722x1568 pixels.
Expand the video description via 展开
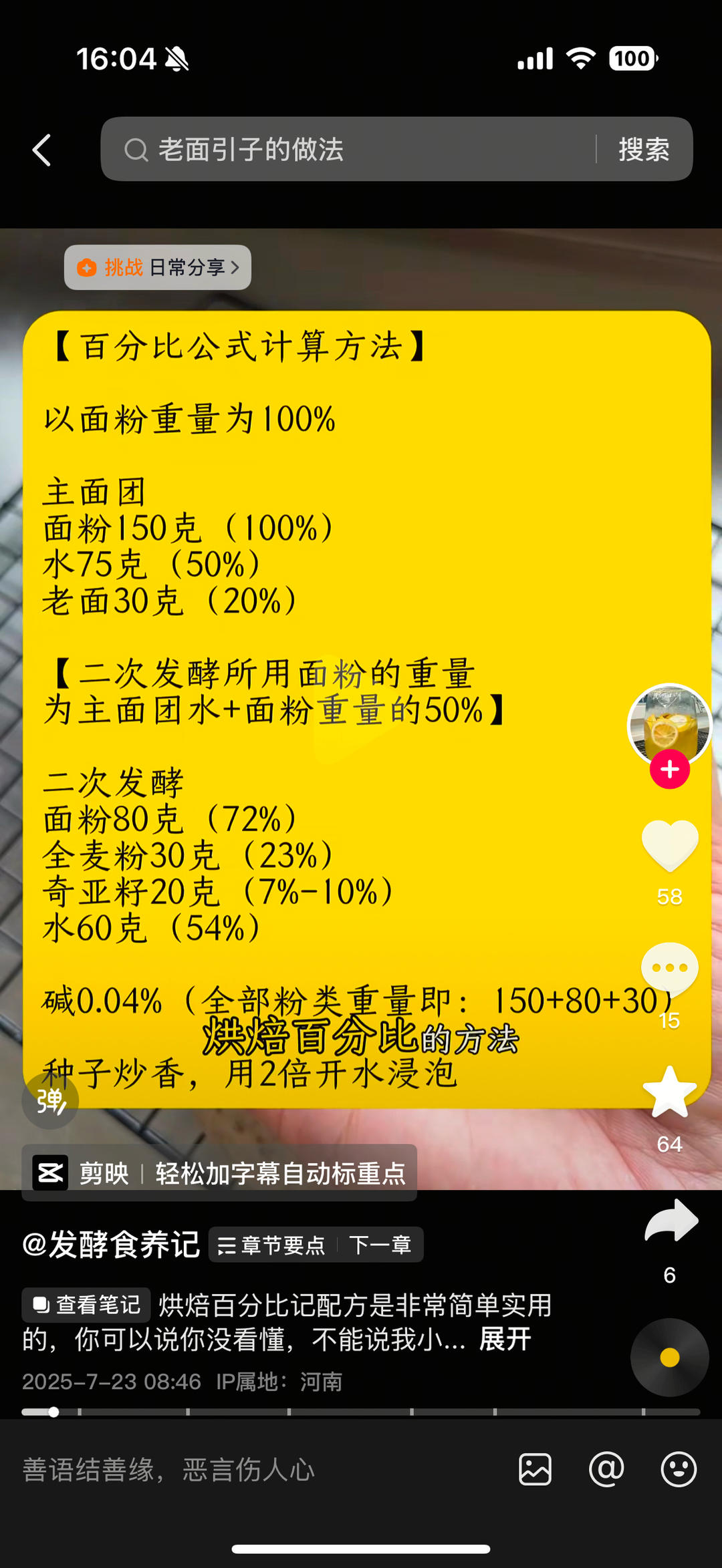pos(503,1339)
